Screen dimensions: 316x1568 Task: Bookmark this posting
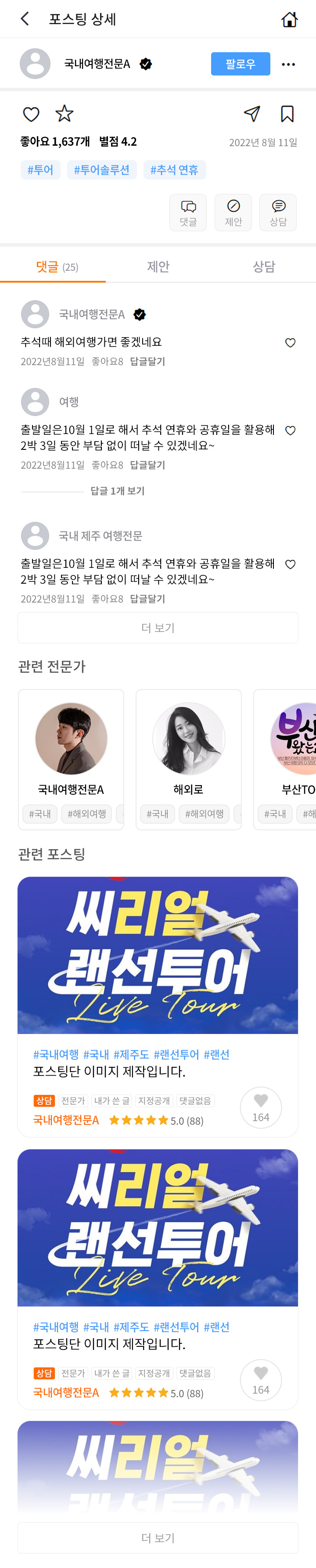(287, 114)
